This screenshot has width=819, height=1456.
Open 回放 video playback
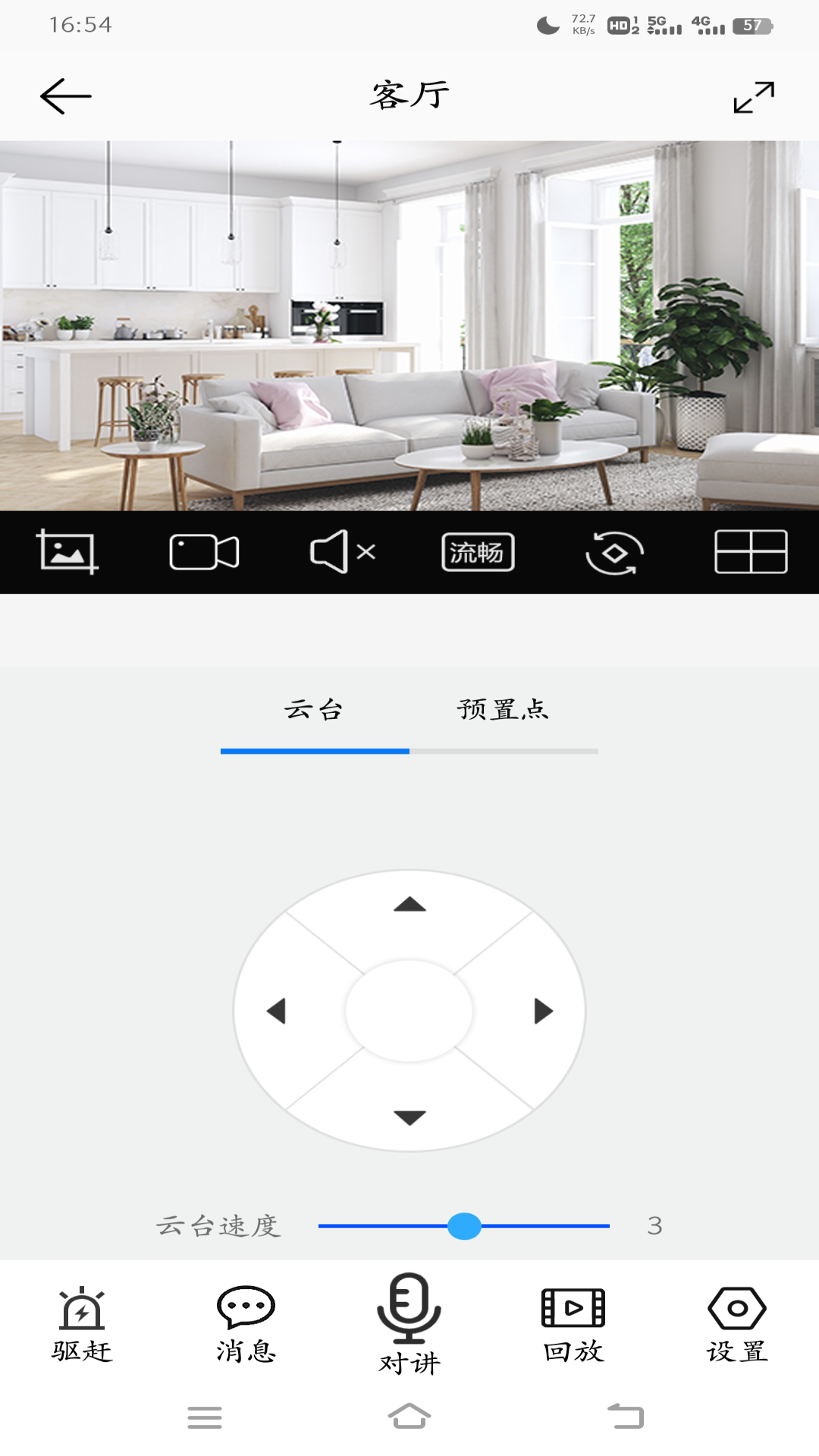click(x=573, y=1323)
